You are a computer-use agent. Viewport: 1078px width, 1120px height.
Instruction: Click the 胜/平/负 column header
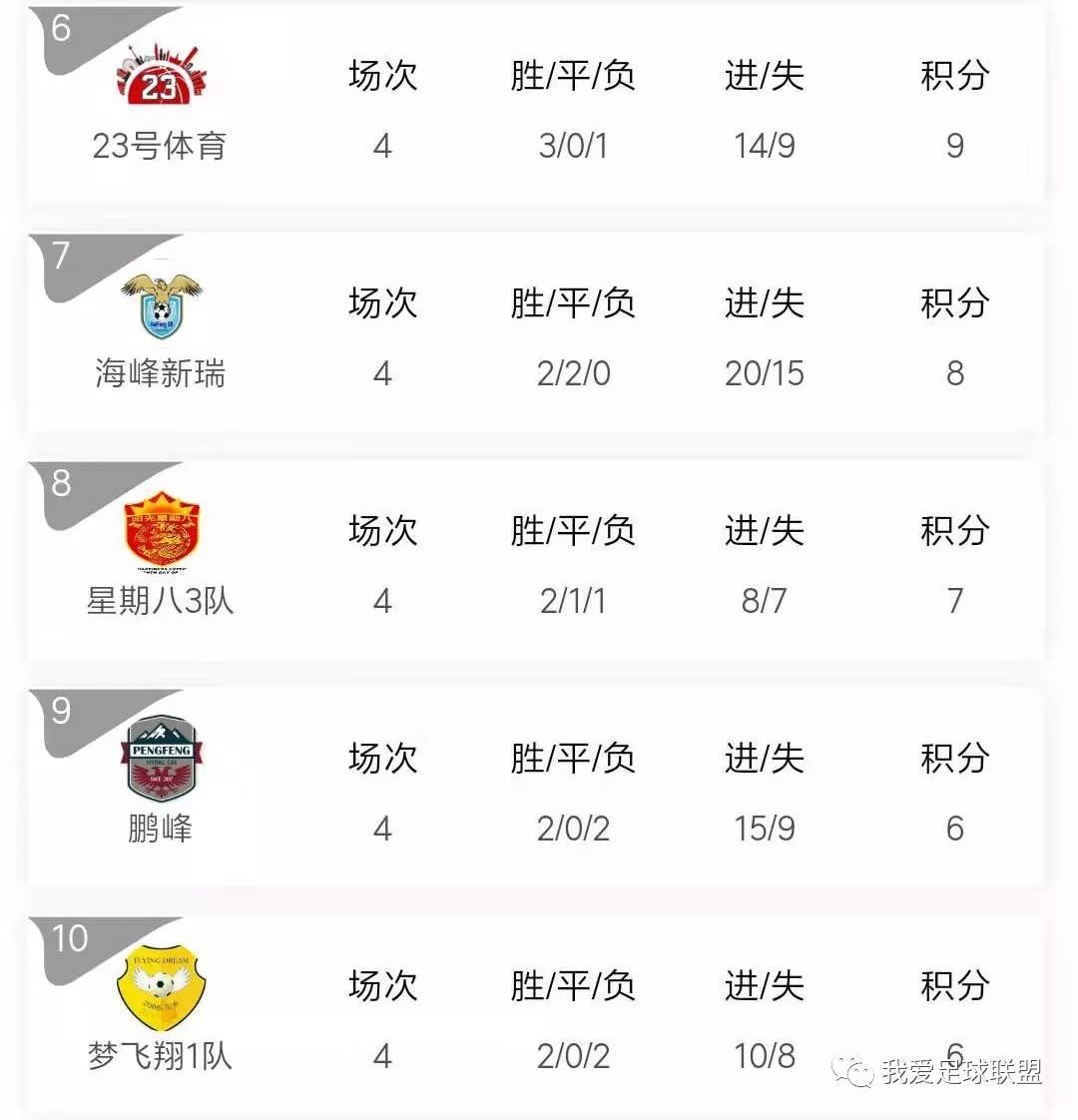(x=571, y=74)
